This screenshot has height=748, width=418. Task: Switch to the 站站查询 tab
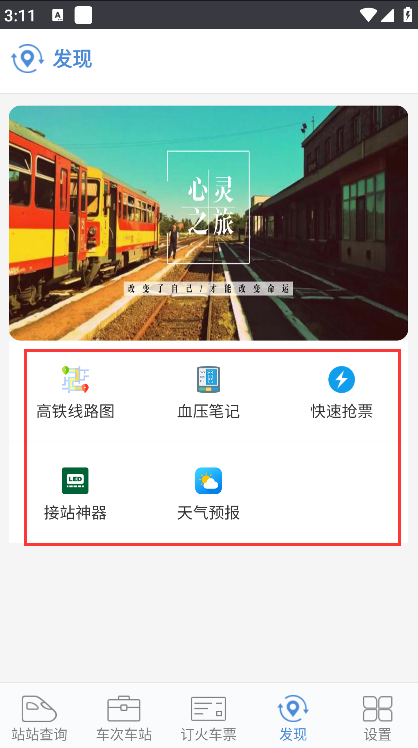[40, 717]
